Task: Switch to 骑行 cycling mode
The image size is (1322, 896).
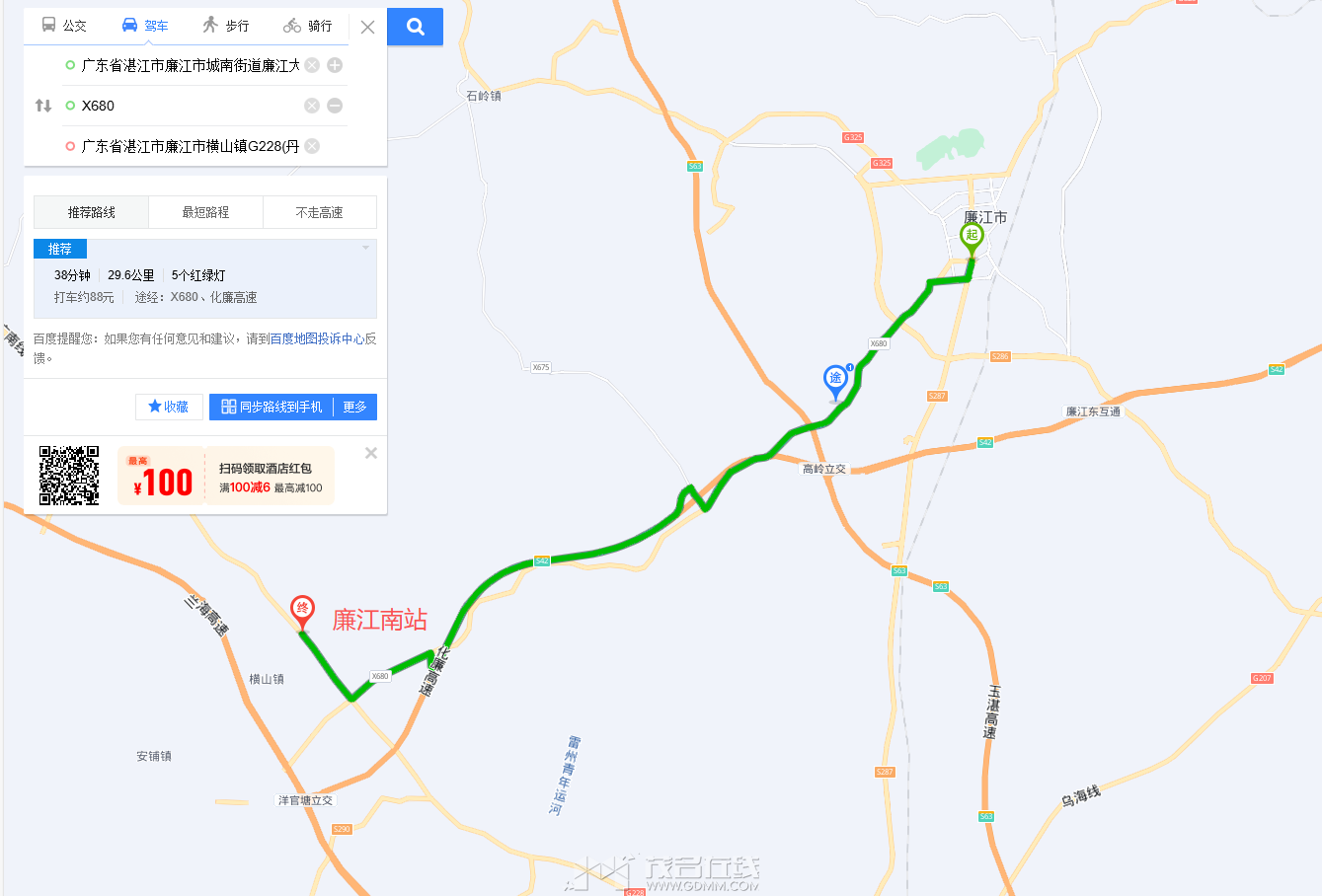Action: tap(307, 26)
